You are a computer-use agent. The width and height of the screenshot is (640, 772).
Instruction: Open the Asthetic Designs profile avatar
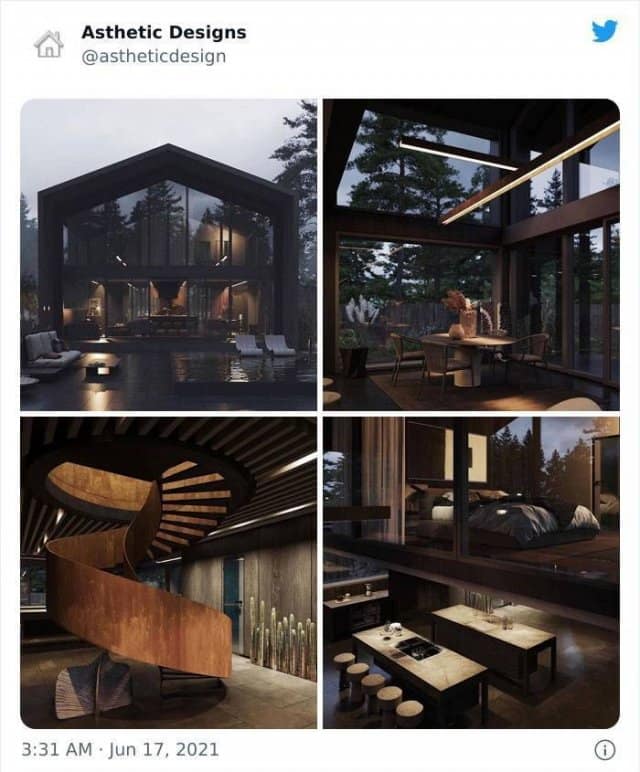point(48,44)
